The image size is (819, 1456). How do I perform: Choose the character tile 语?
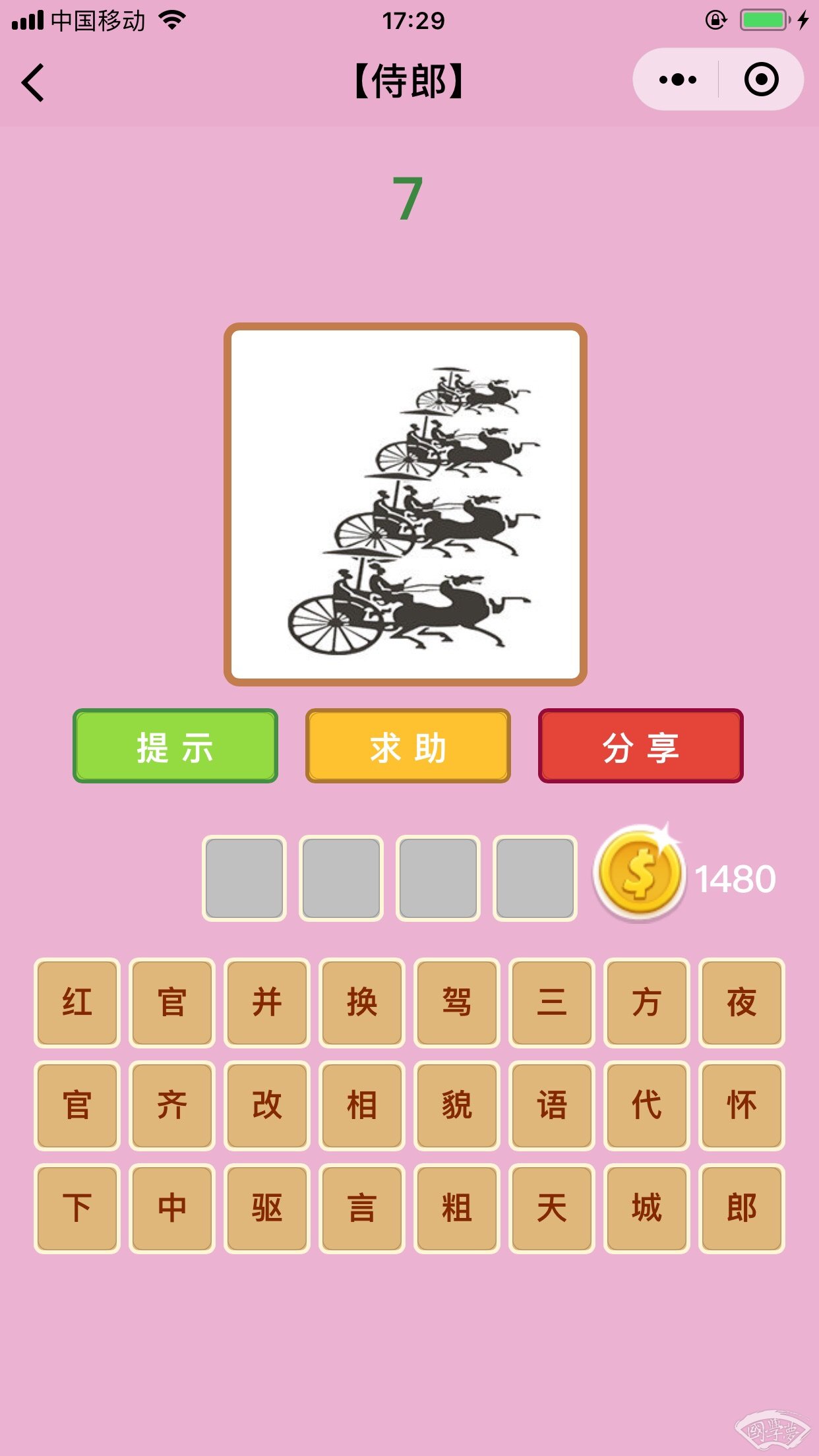(x=552, y=1105)
